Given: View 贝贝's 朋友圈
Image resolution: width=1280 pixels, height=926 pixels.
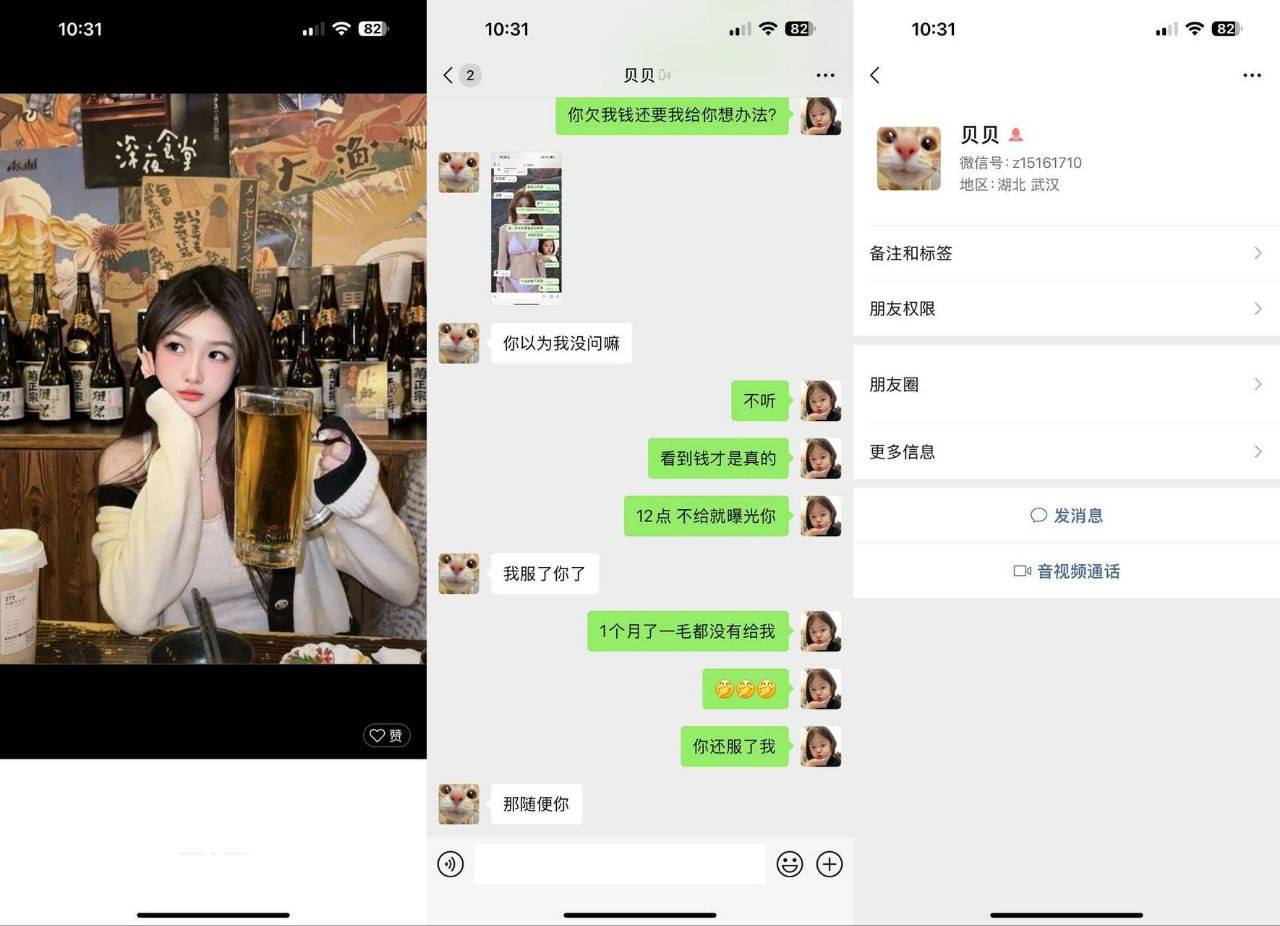Looking at the screenshot, I should (1066, 385).
